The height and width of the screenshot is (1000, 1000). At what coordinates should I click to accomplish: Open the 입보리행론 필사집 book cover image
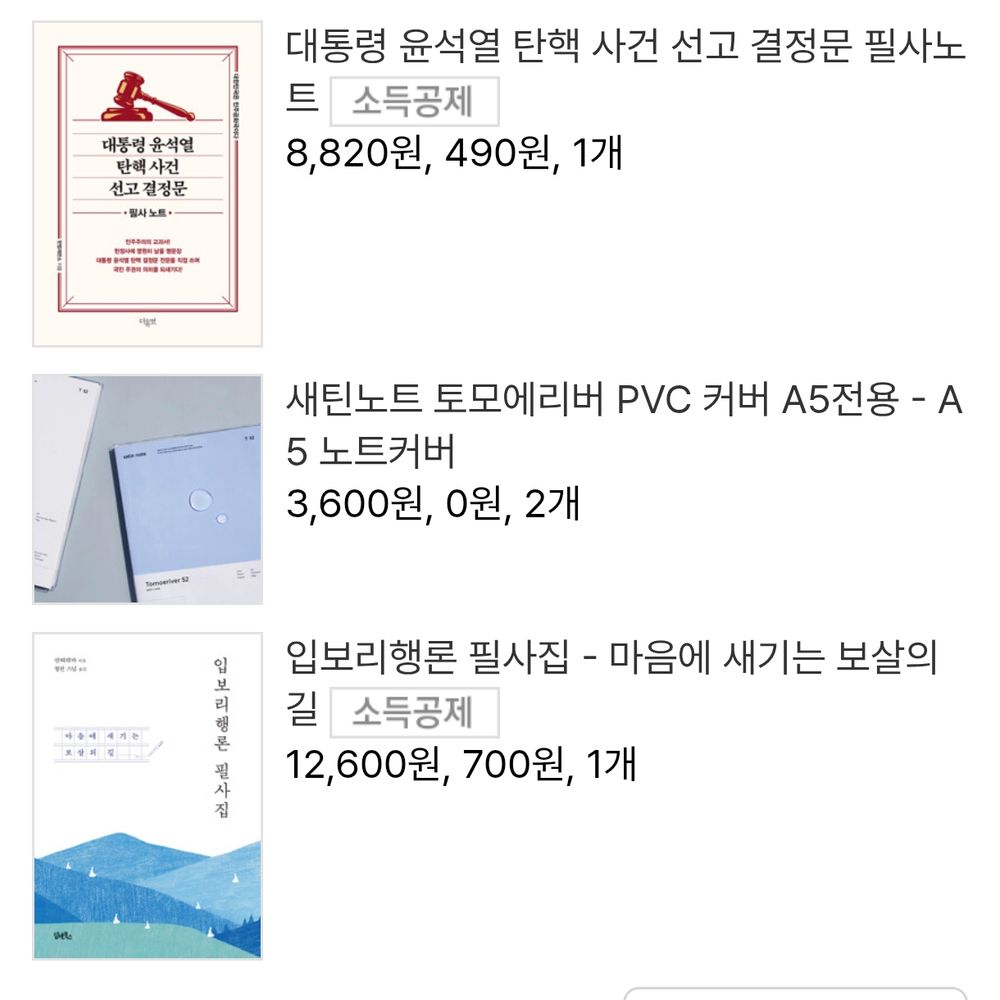click(148, 796)
